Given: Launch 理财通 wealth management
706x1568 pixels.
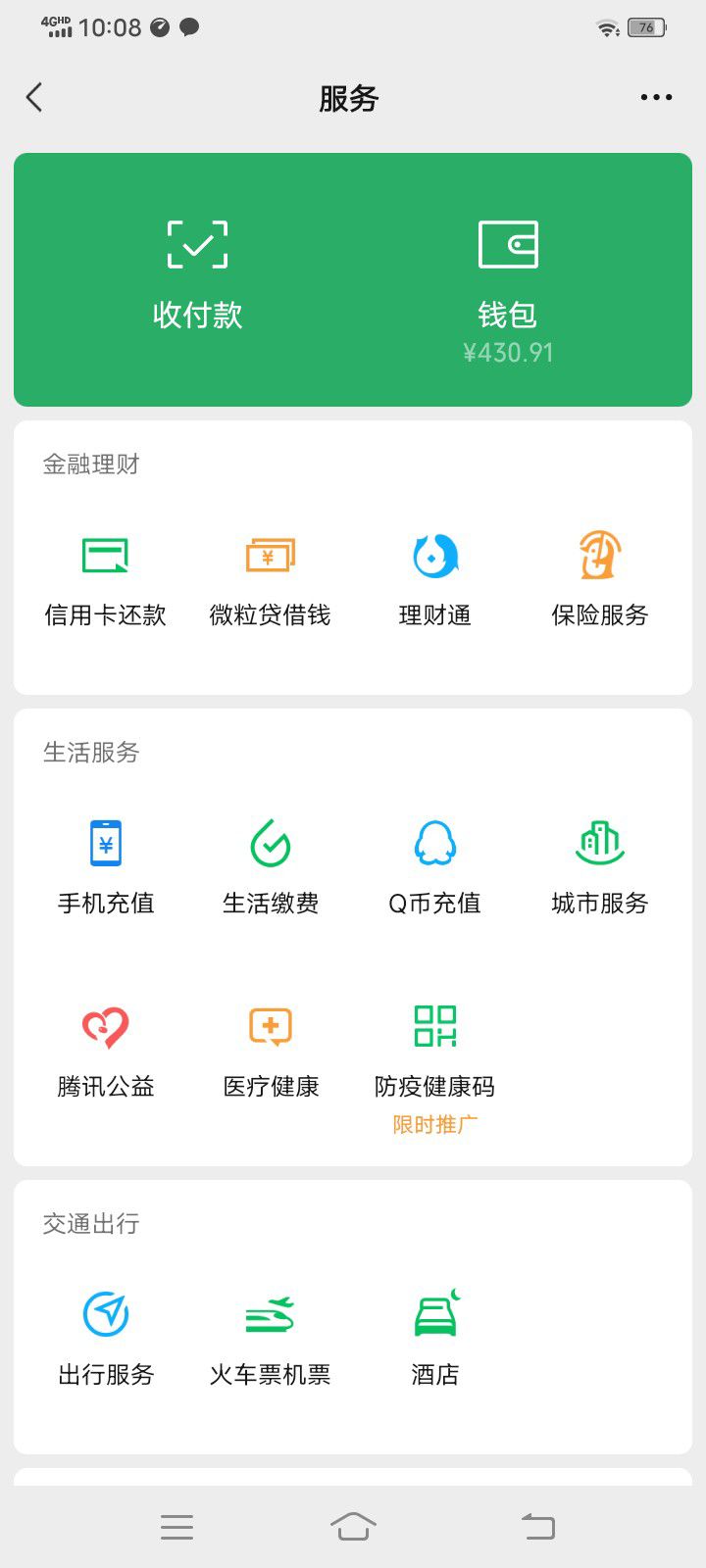Looking at the screenshot, I should pyautogui.click(x=435, y=578).
